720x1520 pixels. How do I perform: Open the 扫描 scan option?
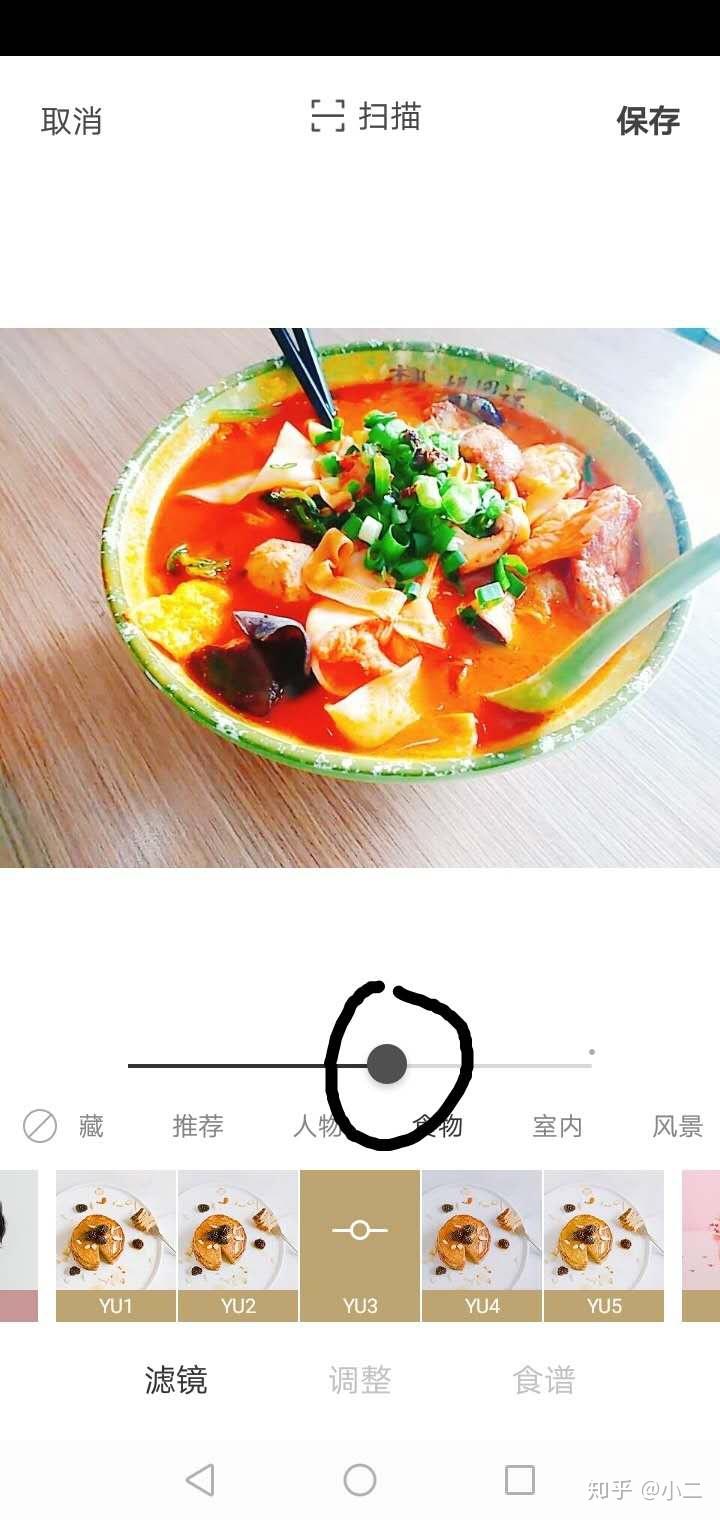[366, 117]
